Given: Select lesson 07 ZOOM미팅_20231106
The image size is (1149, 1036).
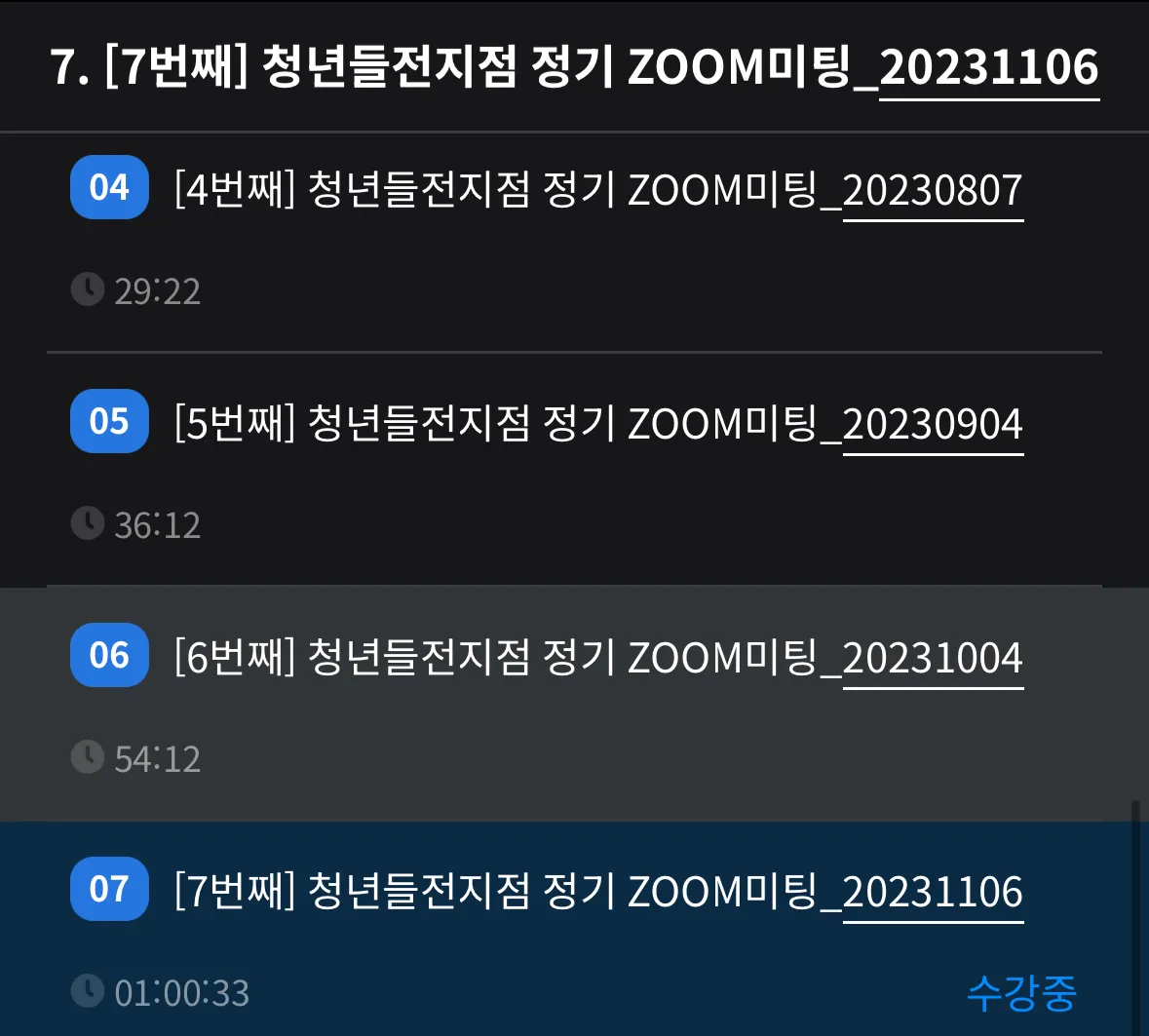Looking at the screenshot, I should pos(596,891).
